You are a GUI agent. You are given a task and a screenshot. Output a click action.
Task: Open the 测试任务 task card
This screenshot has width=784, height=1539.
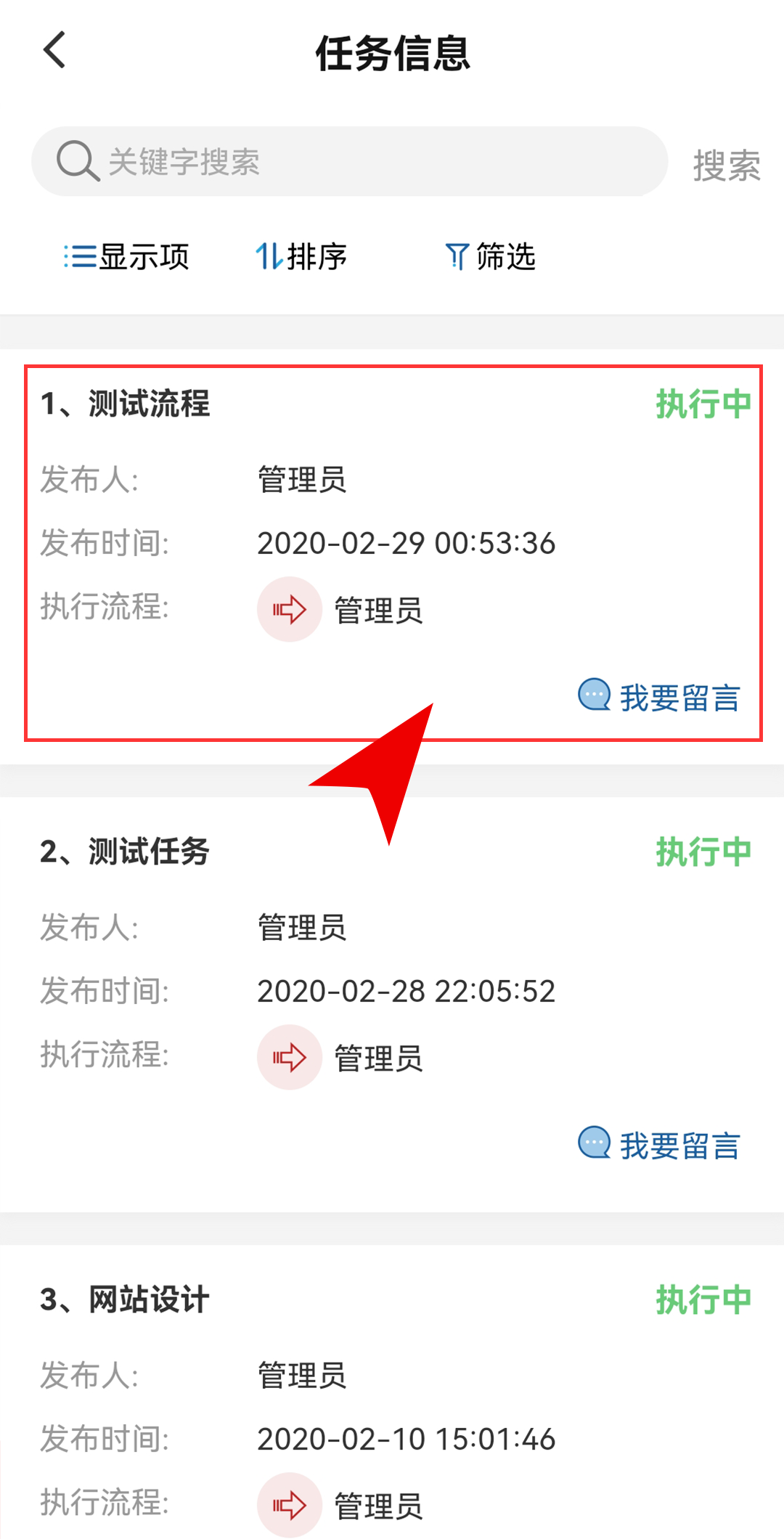392,1004
